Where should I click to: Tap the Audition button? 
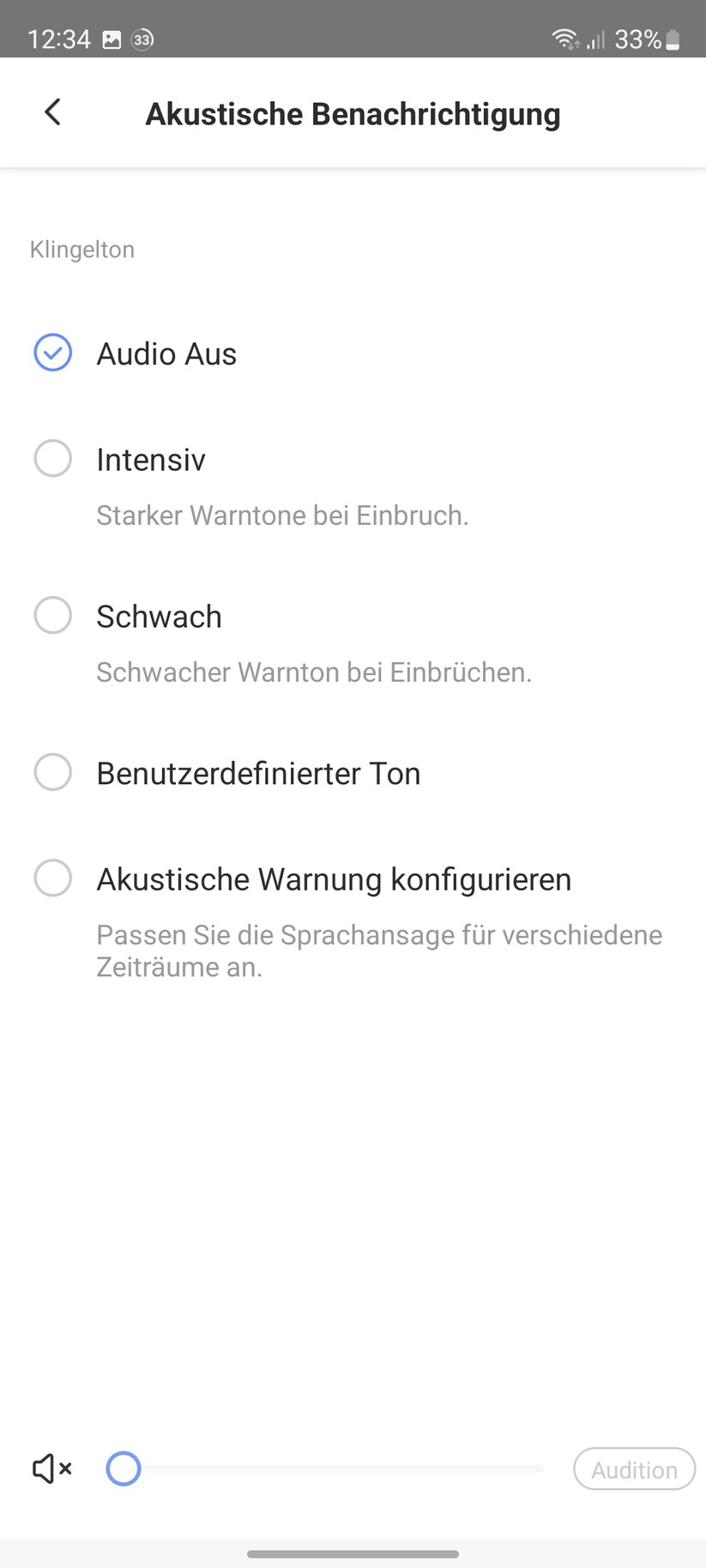[x=634, y=1469]
